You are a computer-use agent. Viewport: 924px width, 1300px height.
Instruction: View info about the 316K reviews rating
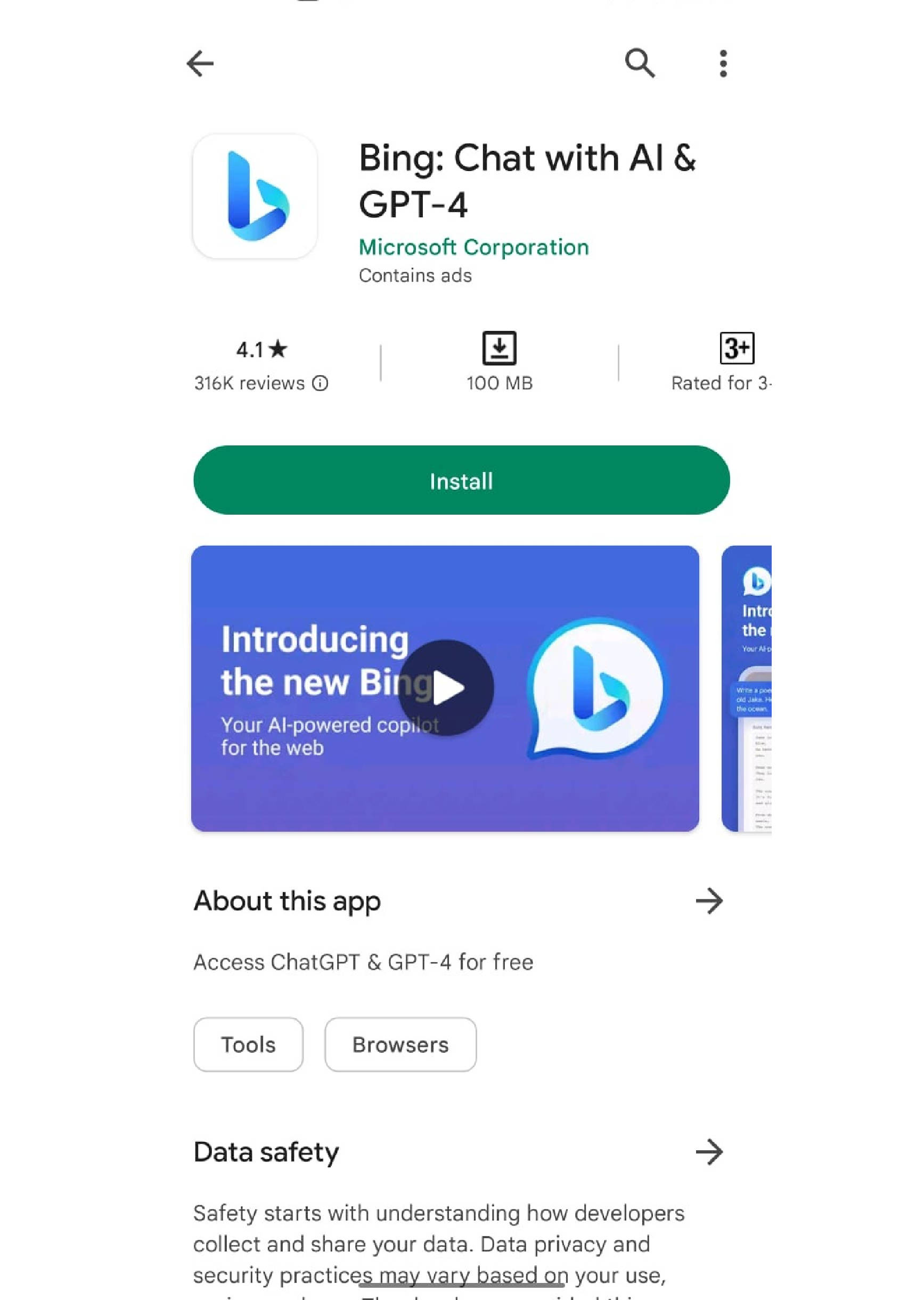coord(320,383)
